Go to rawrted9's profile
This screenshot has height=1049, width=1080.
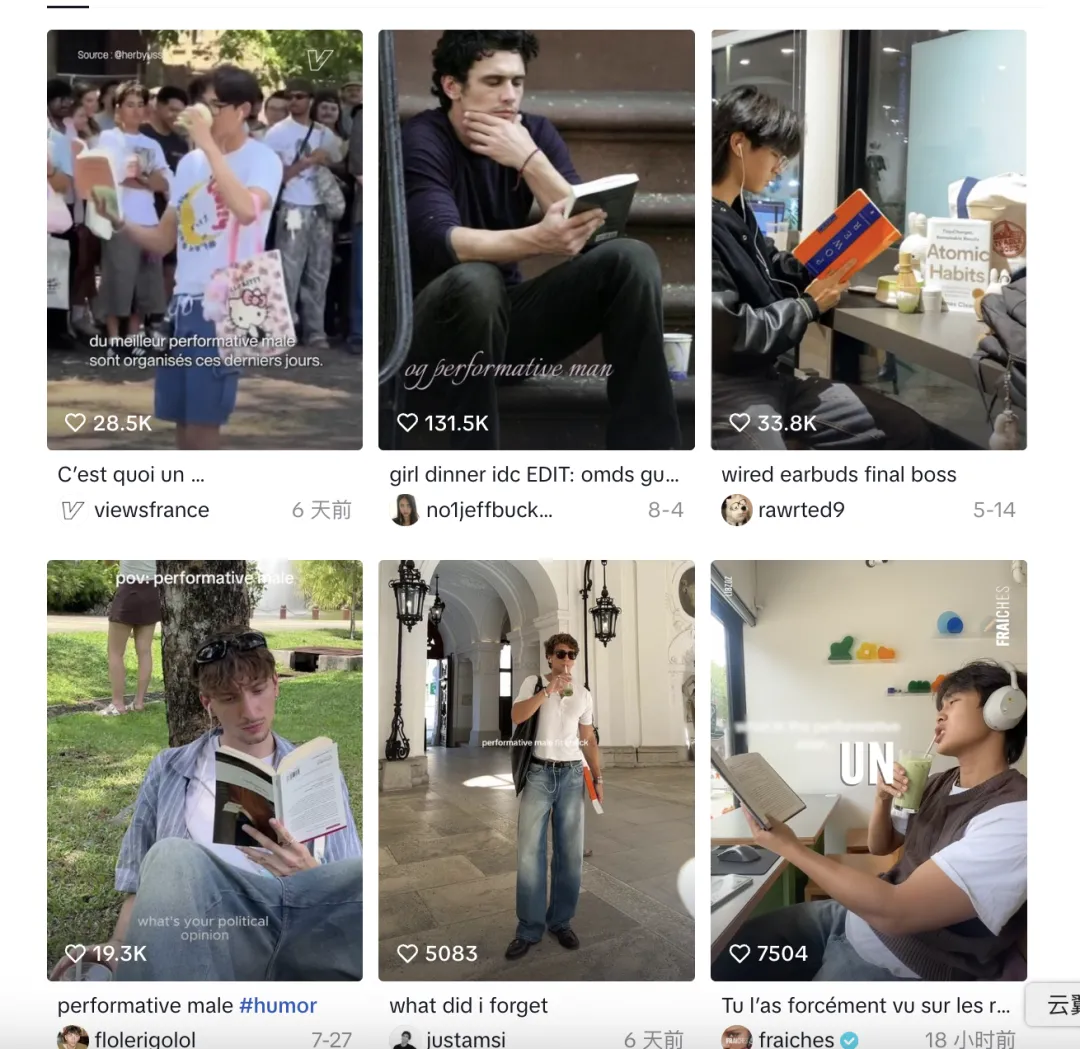(800, 510)
